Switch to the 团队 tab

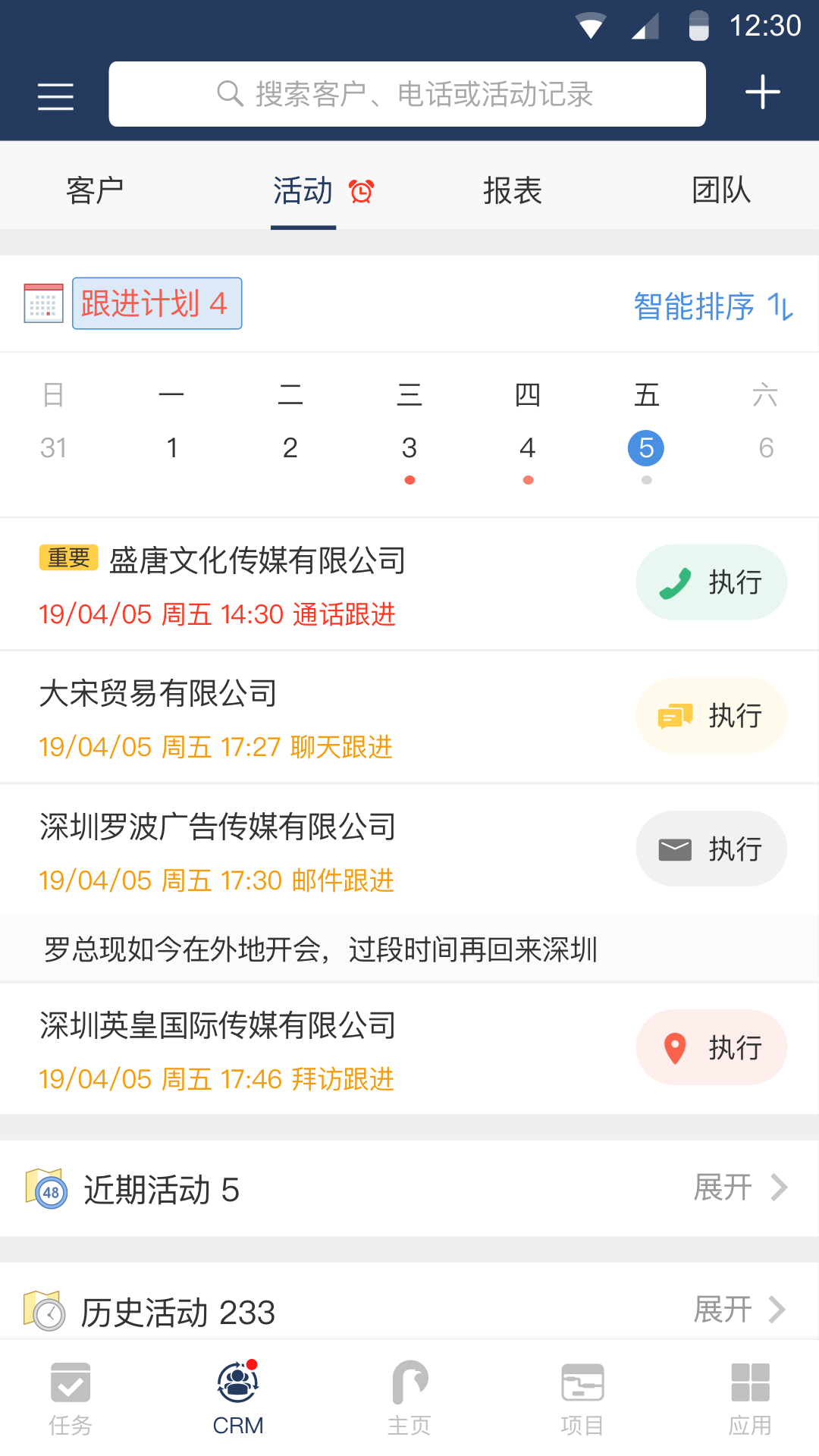point(721,190)
